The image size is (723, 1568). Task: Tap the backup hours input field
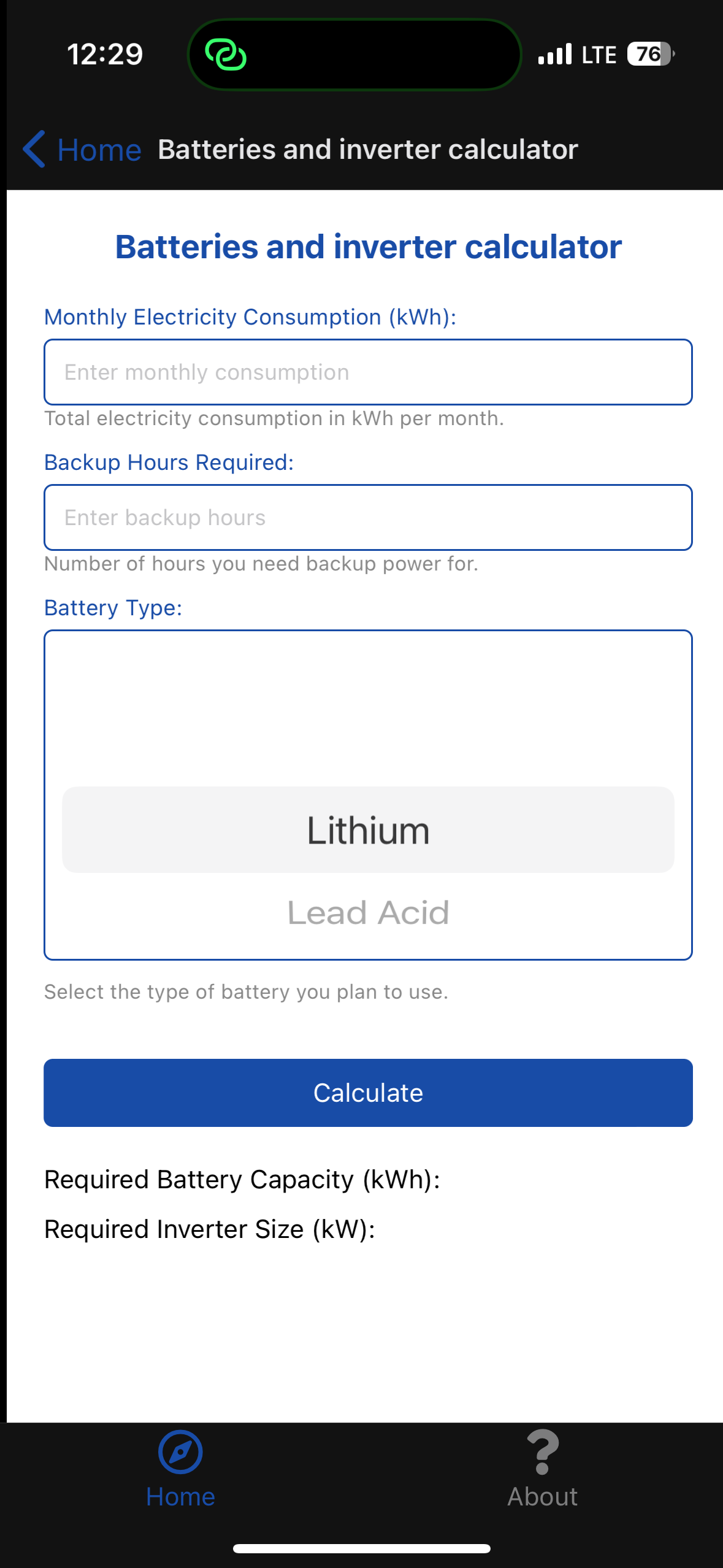[x=368, y=517]
